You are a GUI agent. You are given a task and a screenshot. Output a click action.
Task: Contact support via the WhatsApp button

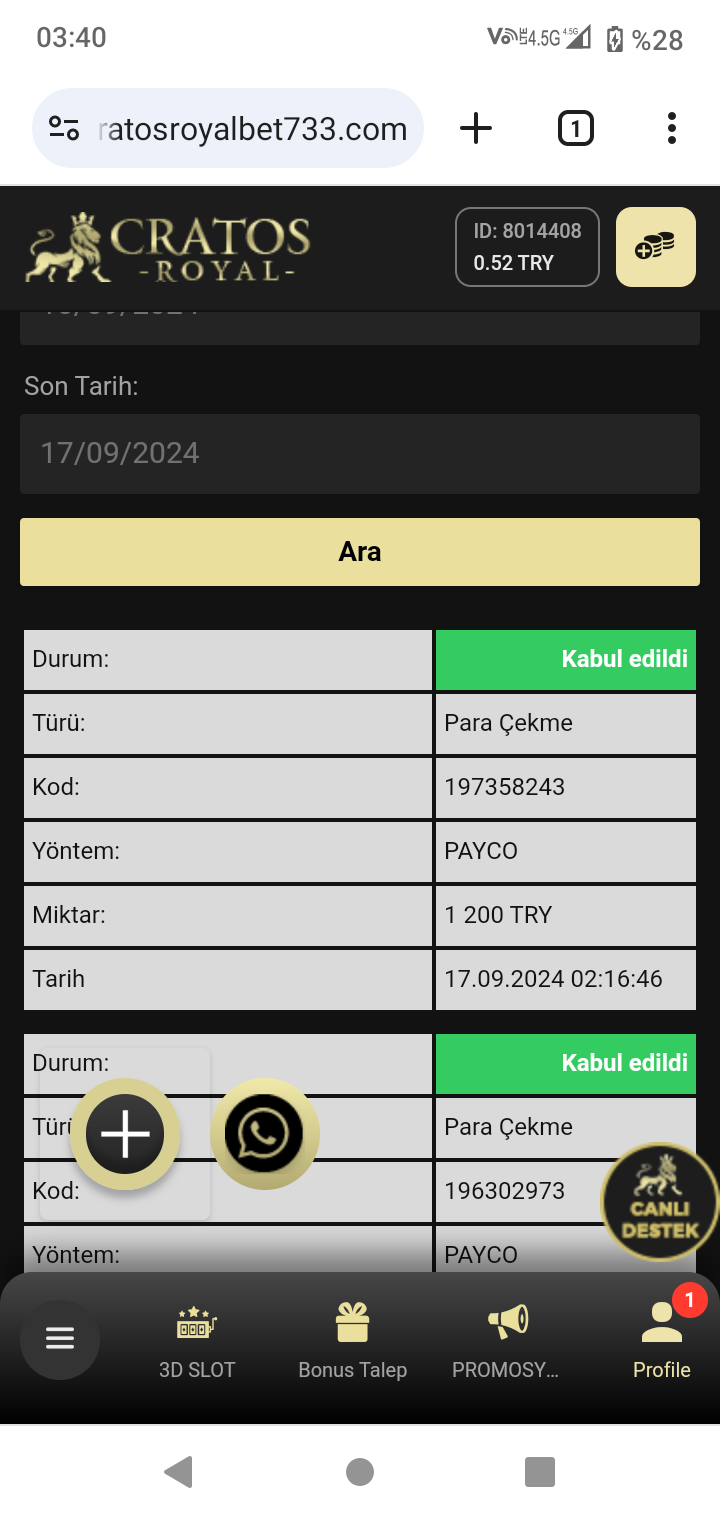pyautogui.click(x=265, y=1134)
